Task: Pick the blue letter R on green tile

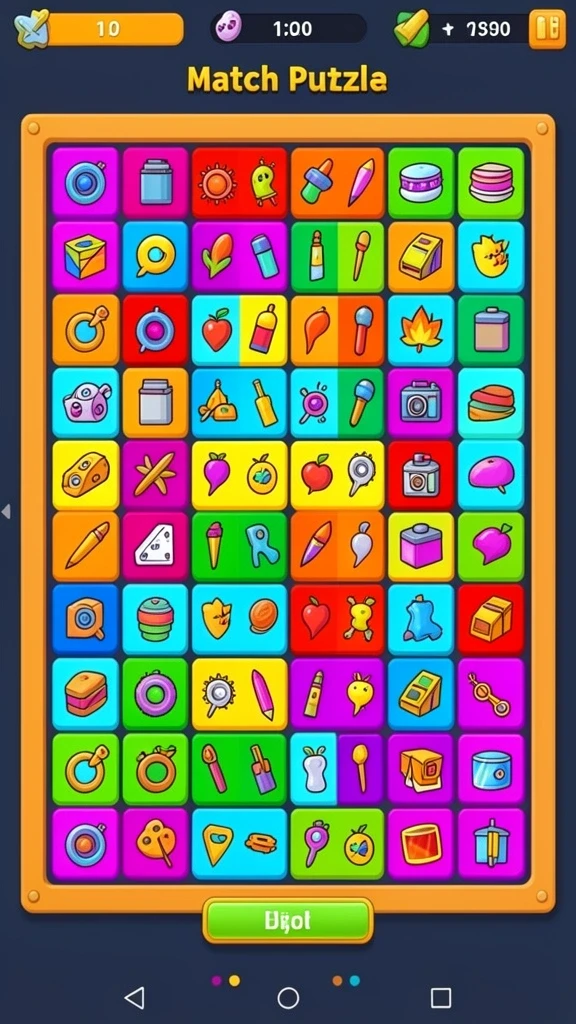Action: tap(263, 547)
